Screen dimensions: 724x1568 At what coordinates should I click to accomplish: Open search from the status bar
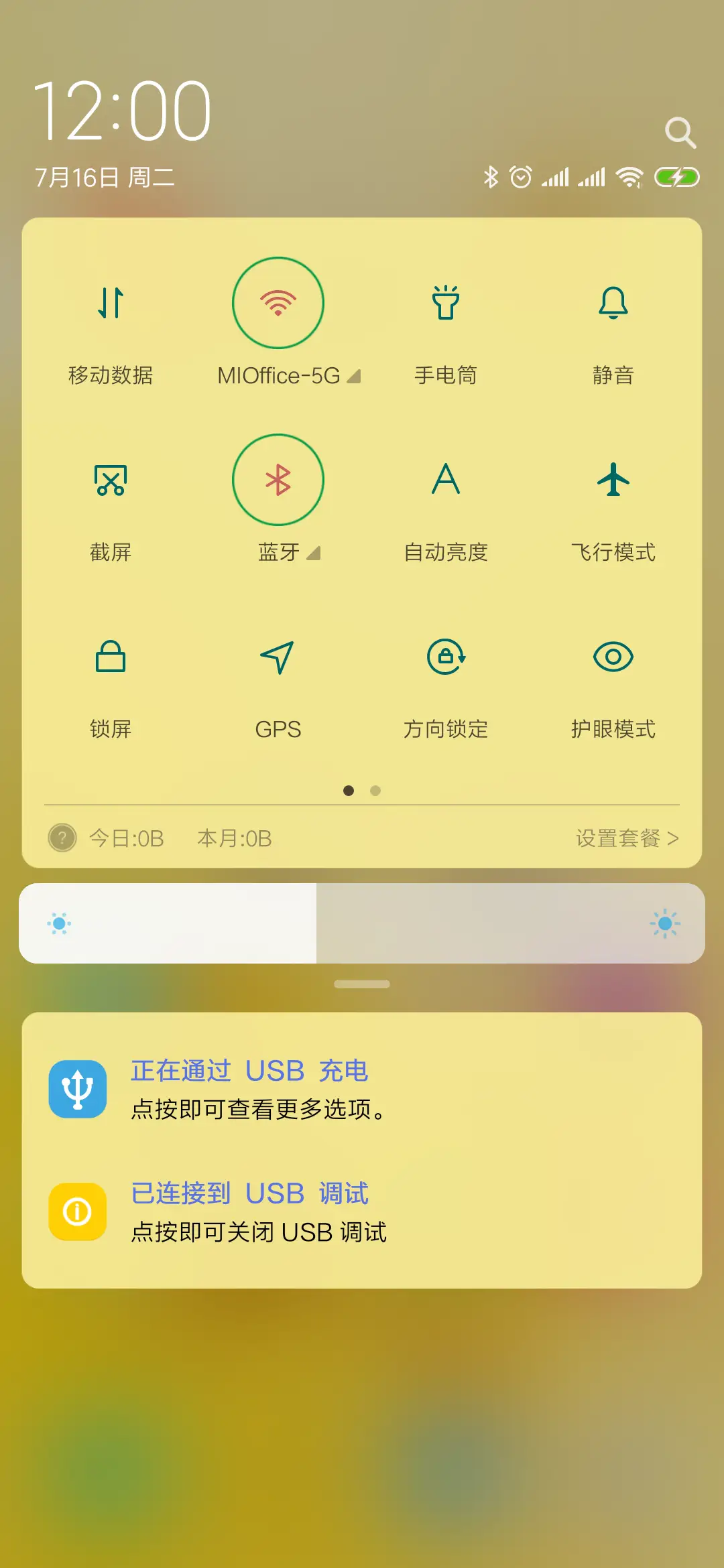click(x=681, y=132)
